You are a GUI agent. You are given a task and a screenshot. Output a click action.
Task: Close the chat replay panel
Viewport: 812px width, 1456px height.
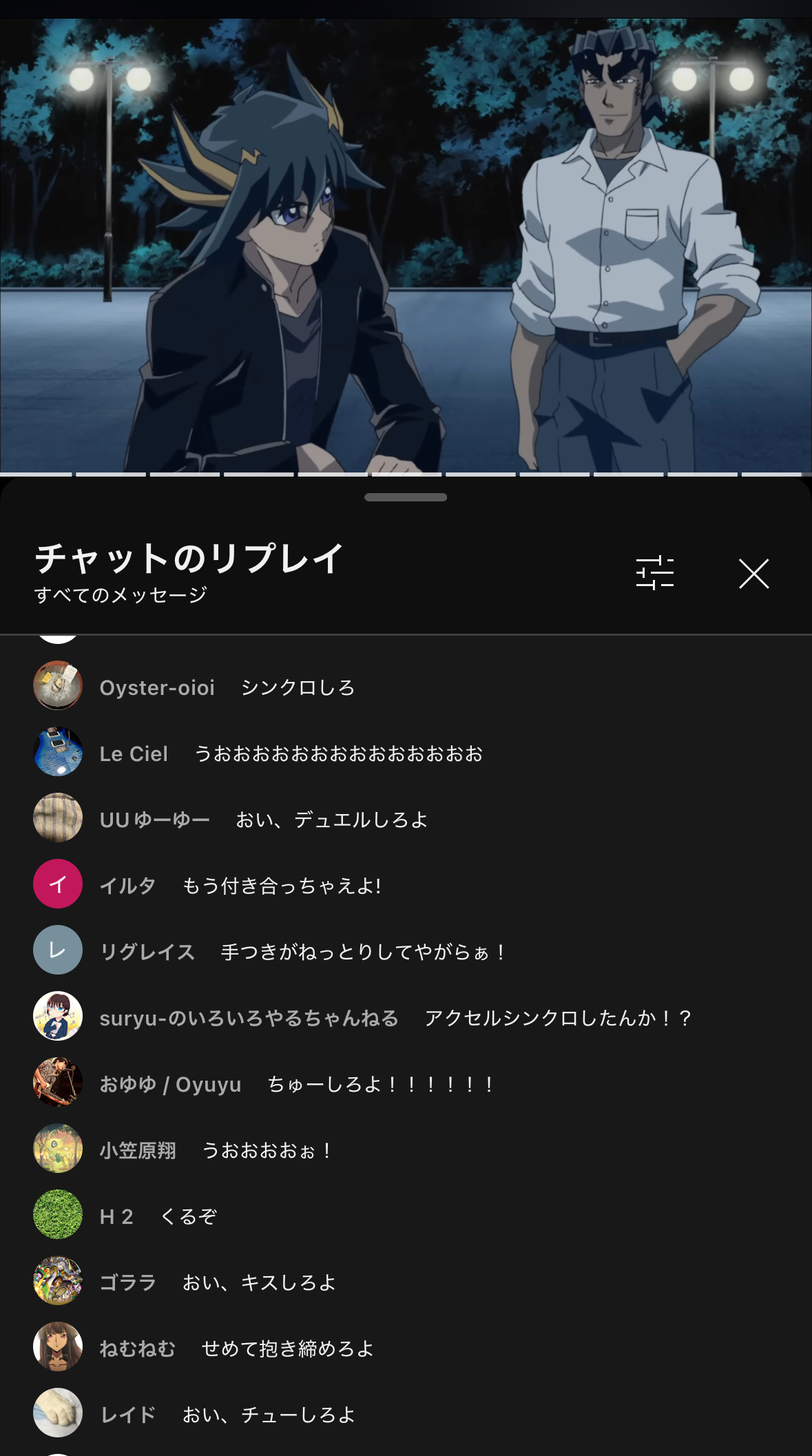753,574
